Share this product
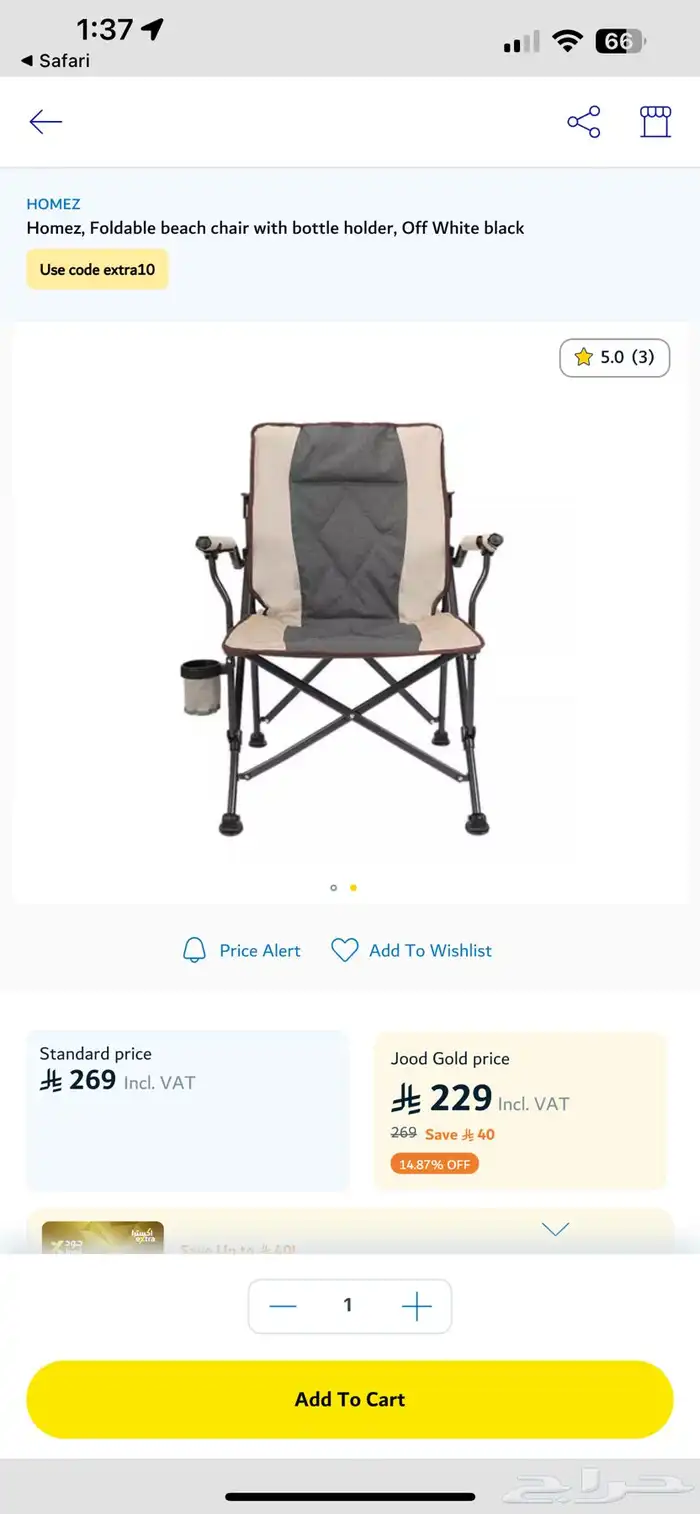 point(583,122)
